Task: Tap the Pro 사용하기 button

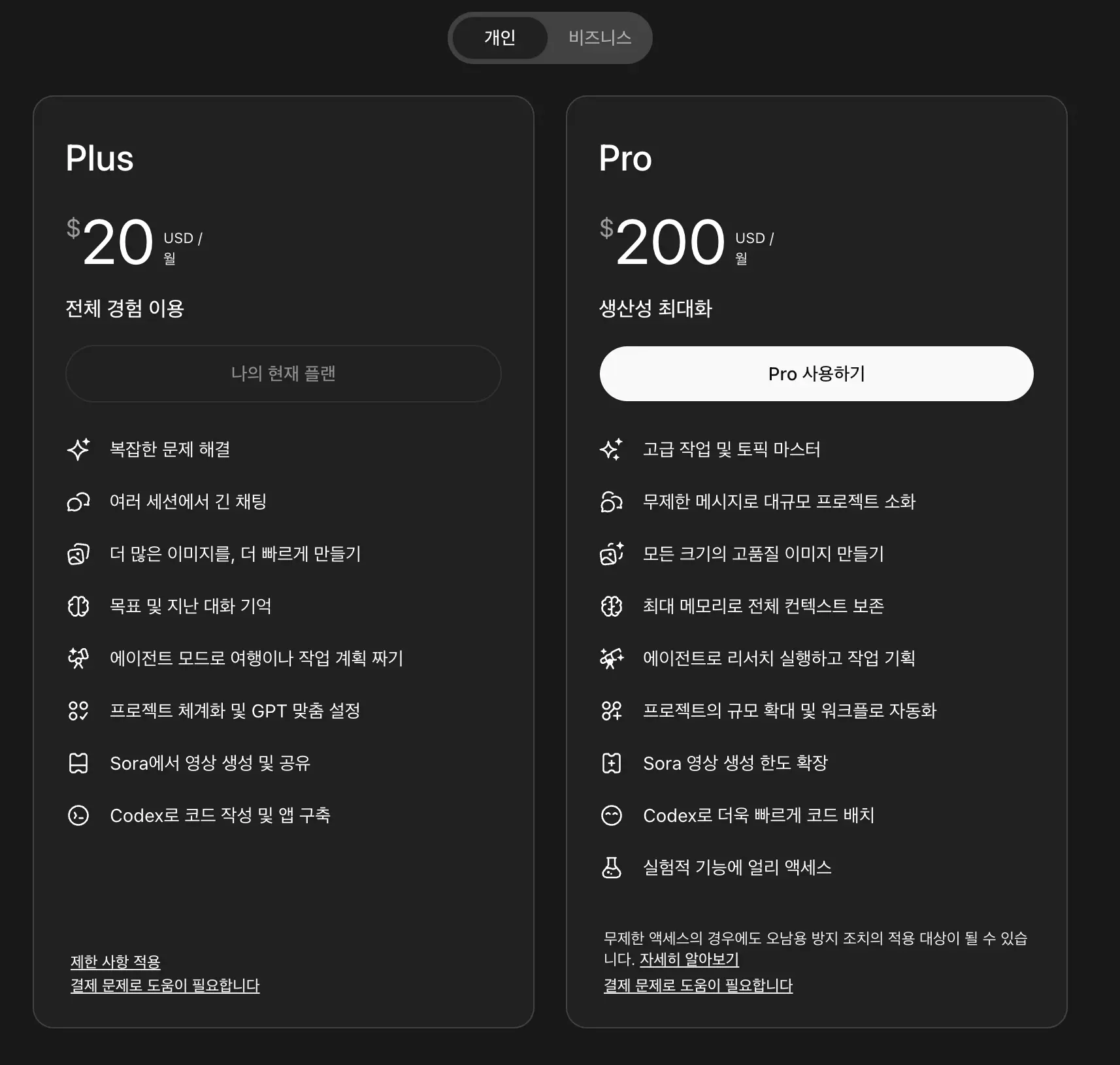Action: (x=816, y=374)
